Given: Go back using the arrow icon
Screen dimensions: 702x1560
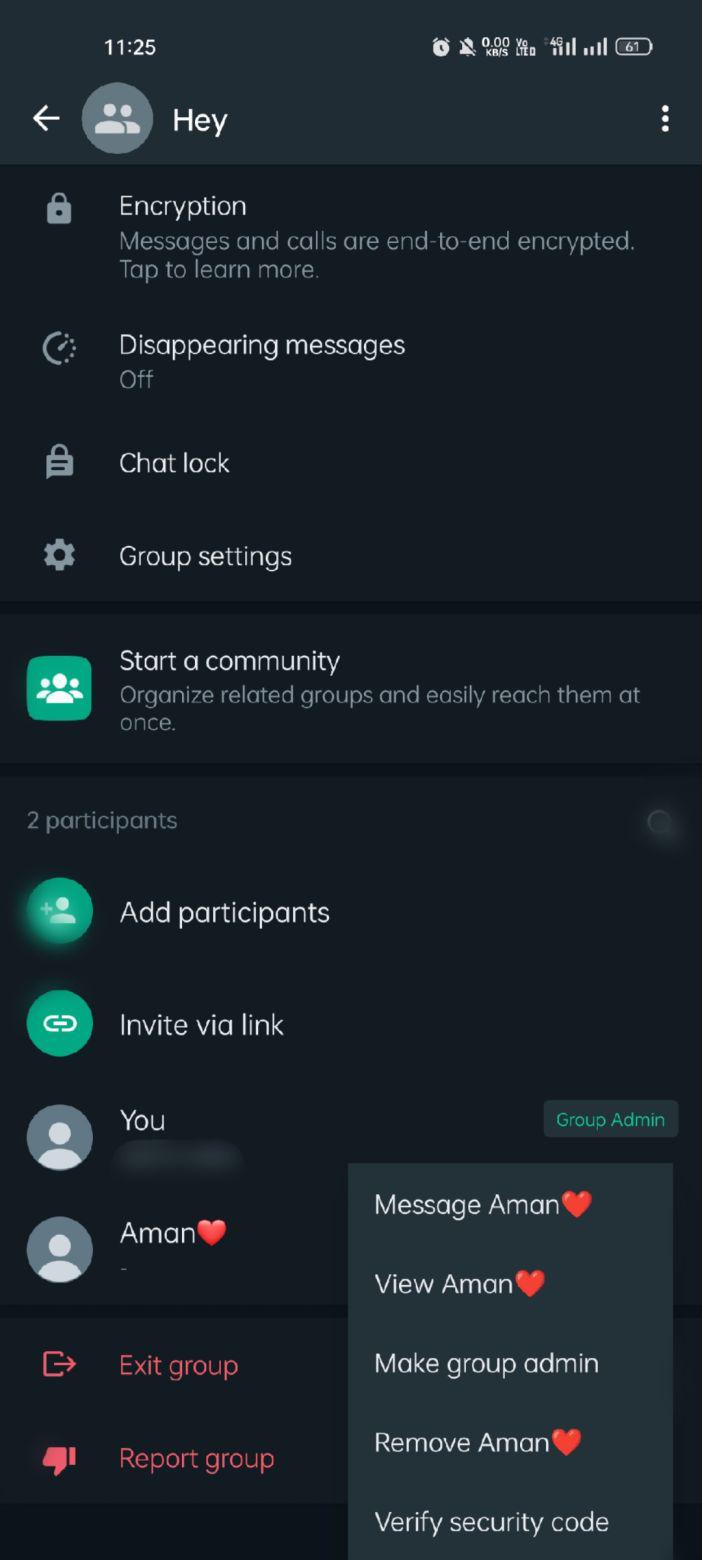Looking at the screenshot, I should (x=46, y=119).
